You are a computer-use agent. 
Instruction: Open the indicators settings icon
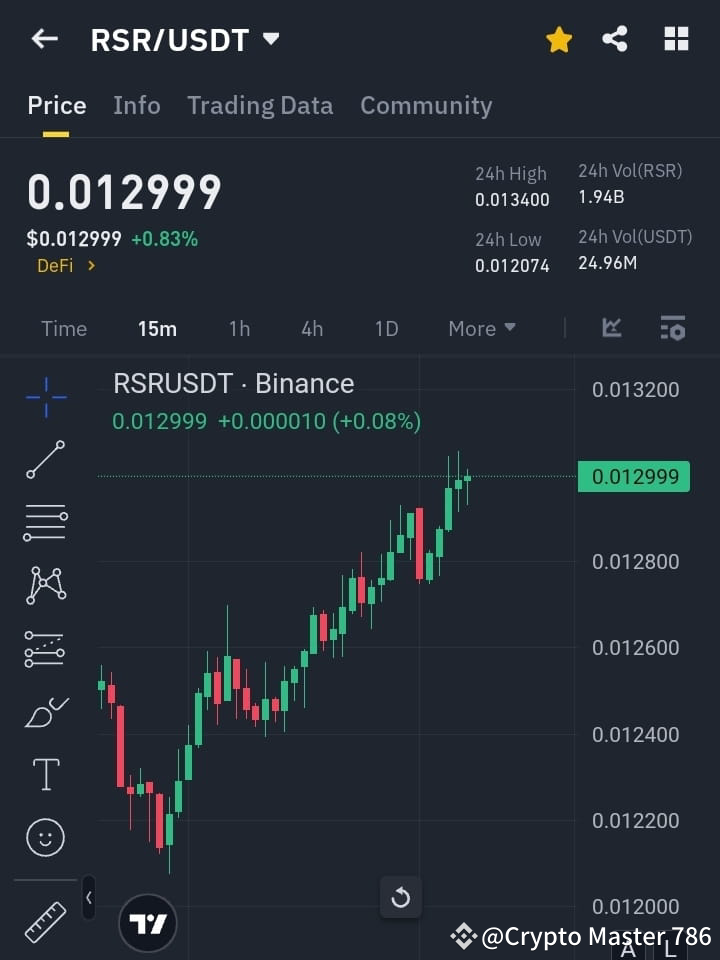coord(672,328)
